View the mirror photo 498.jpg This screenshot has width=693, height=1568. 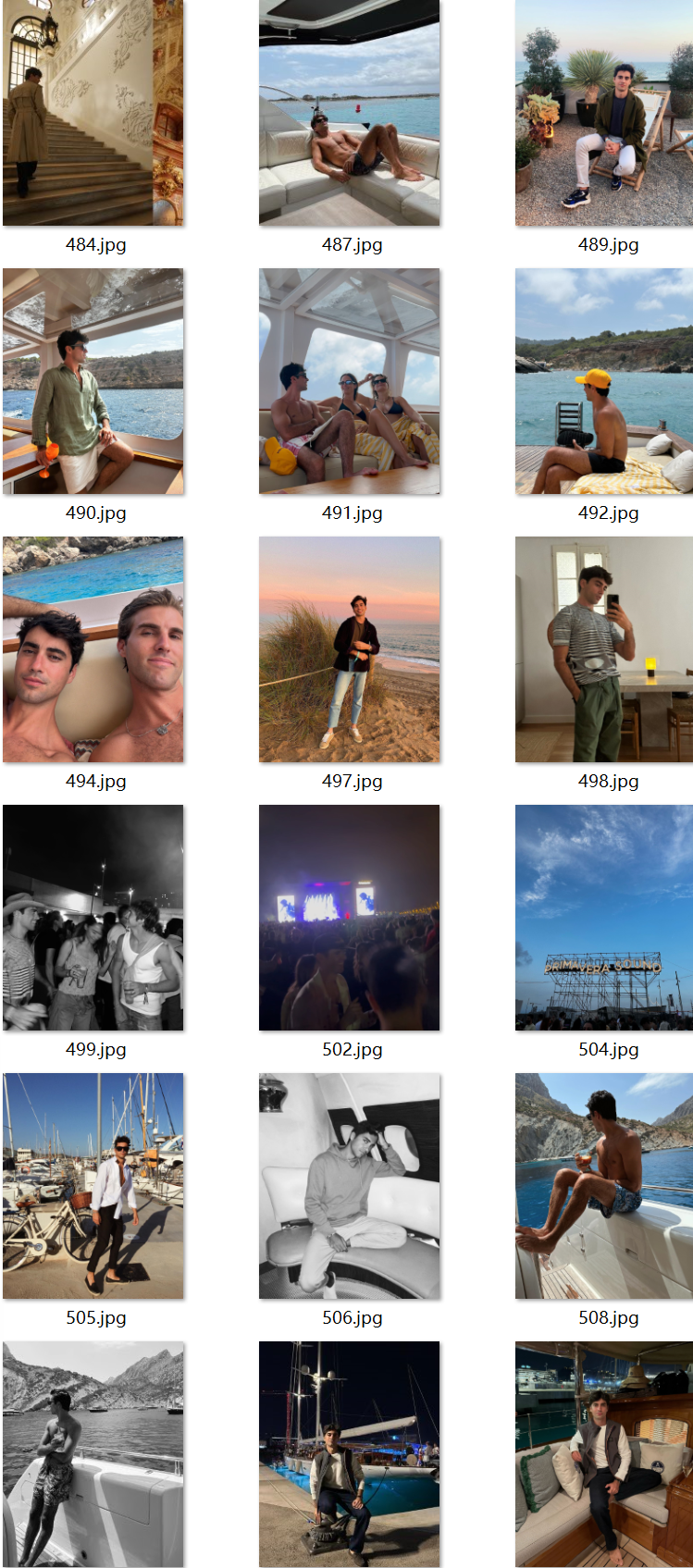click(604, 649)
